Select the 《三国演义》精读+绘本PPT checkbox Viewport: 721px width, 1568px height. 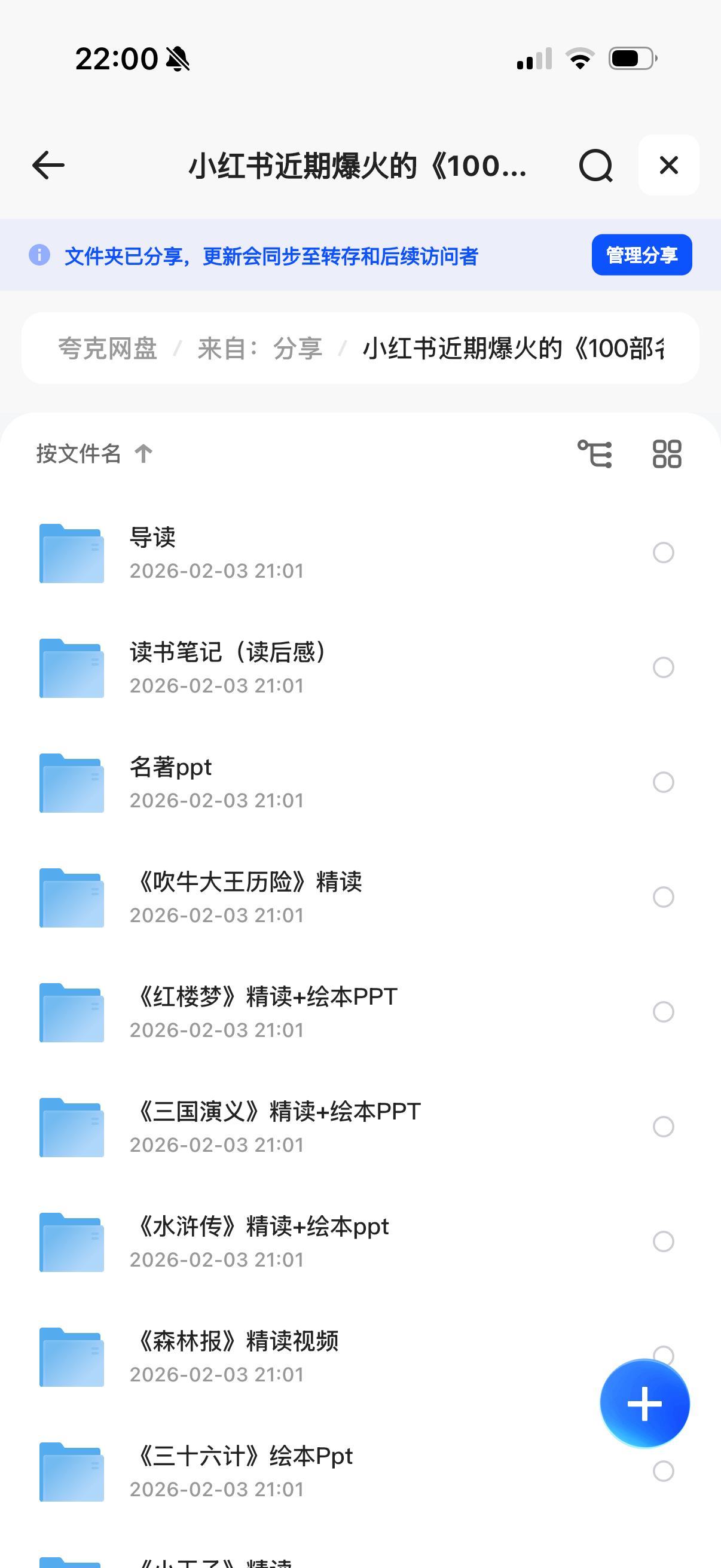(663, 1127)
